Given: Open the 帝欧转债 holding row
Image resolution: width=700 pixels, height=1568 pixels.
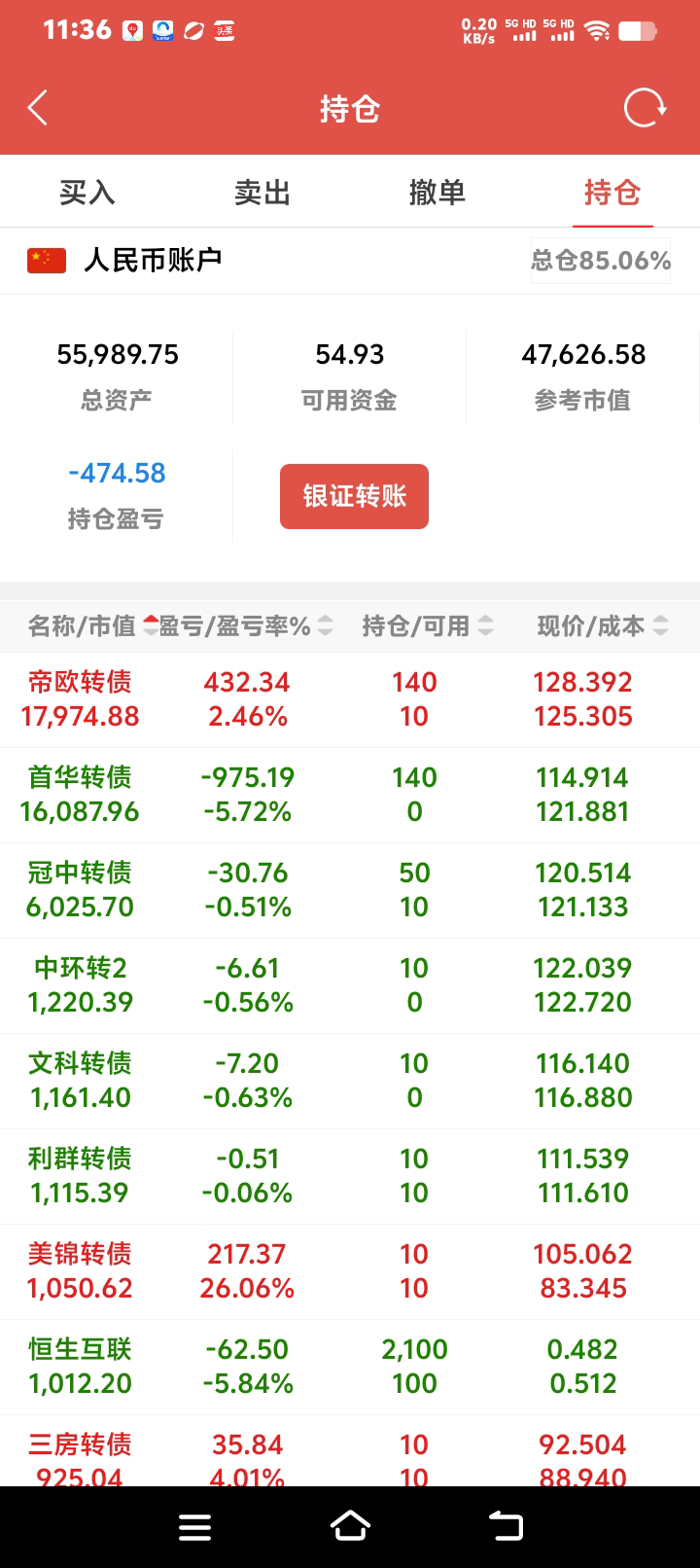Looking at the screenshot, I should (x=350, y=699).
